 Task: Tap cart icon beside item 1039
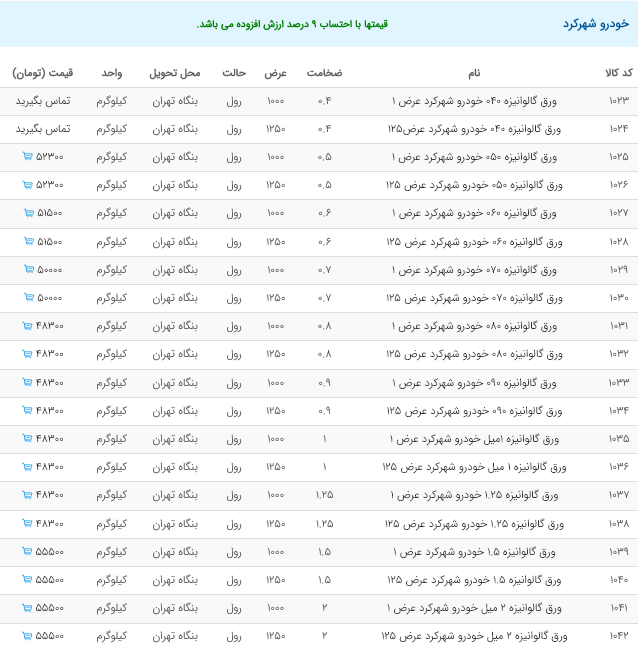(27, 551)
